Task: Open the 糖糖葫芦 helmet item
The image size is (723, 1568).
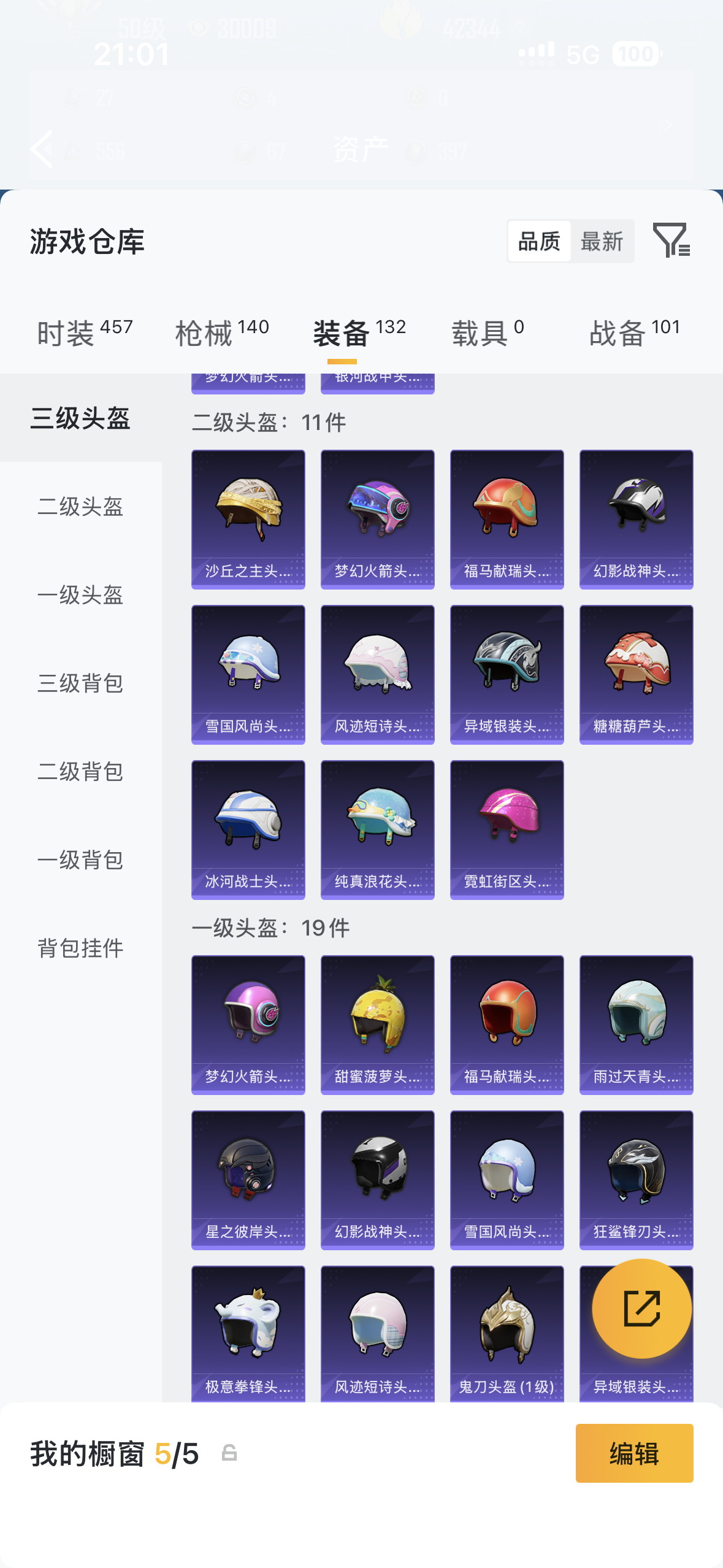Action: tap(636, 674)
